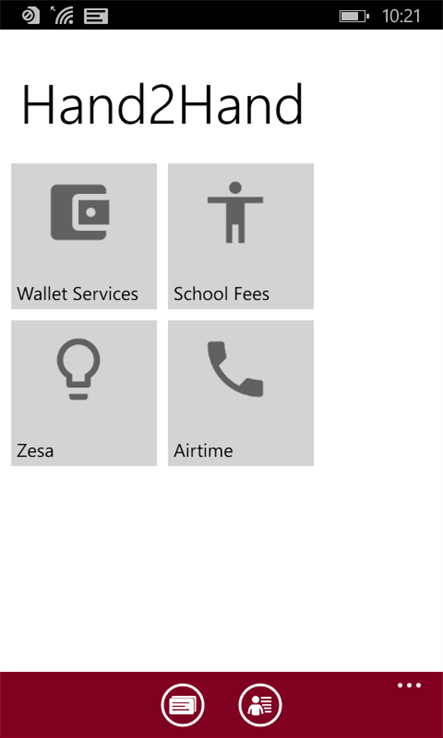443x738 pixels.
Task: Expand the app bar's three-dot menu
Action: pos(409,685)
